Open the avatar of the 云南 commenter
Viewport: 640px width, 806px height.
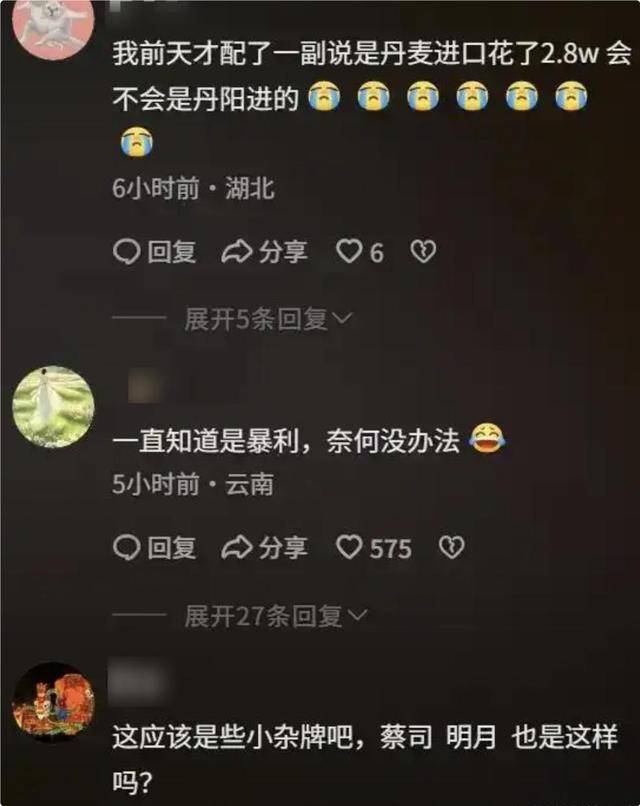click(x=54, y=406)
